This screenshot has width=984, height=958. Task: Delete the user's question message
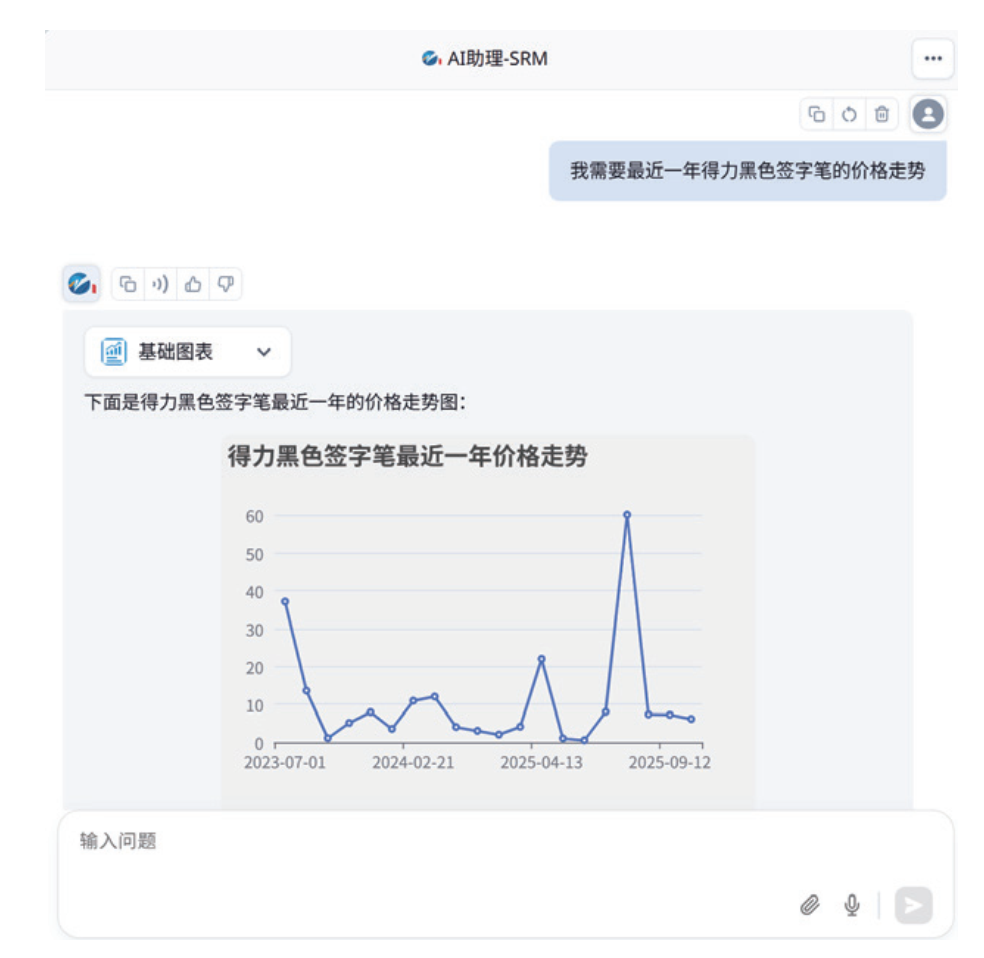881,114
